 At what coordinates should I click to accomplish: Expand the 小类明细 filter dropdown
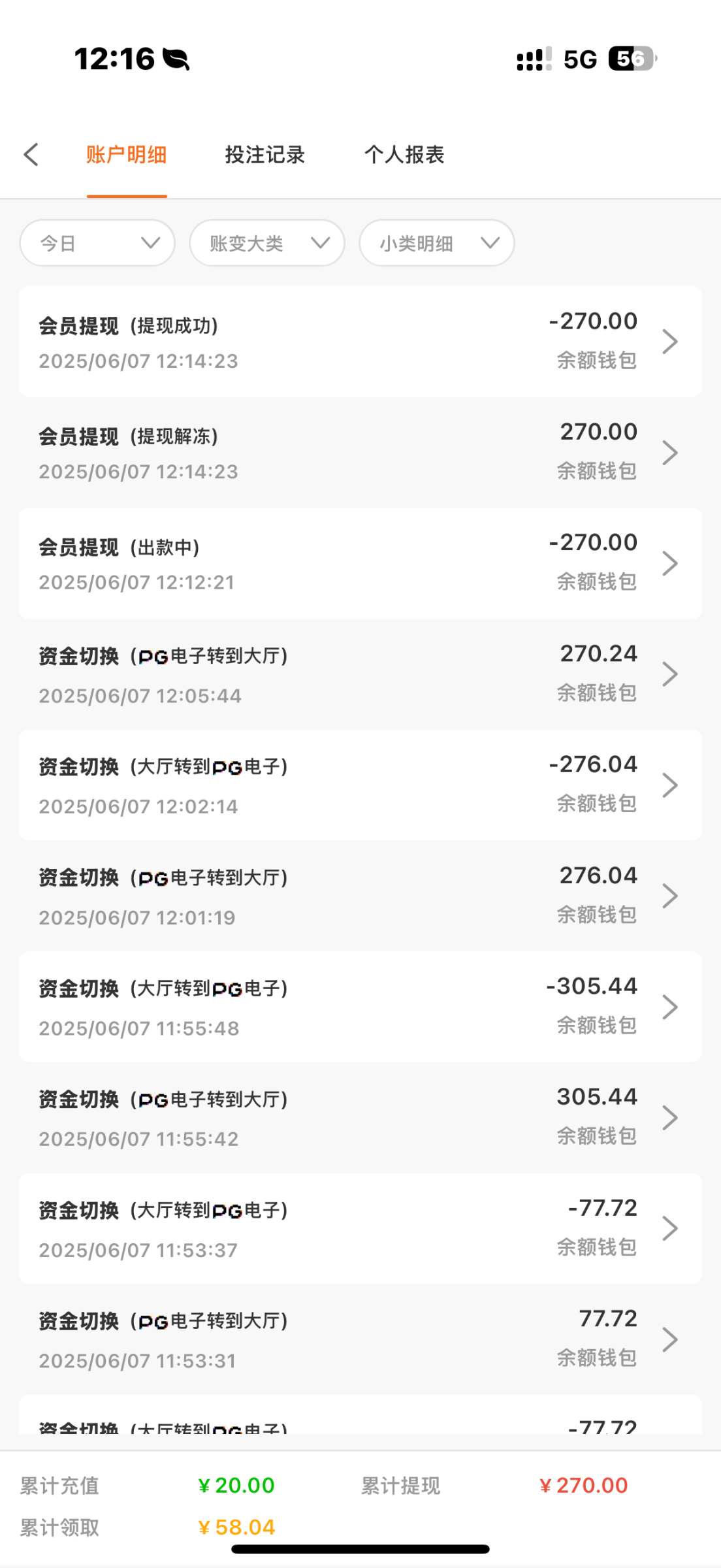tap(437, 243)
